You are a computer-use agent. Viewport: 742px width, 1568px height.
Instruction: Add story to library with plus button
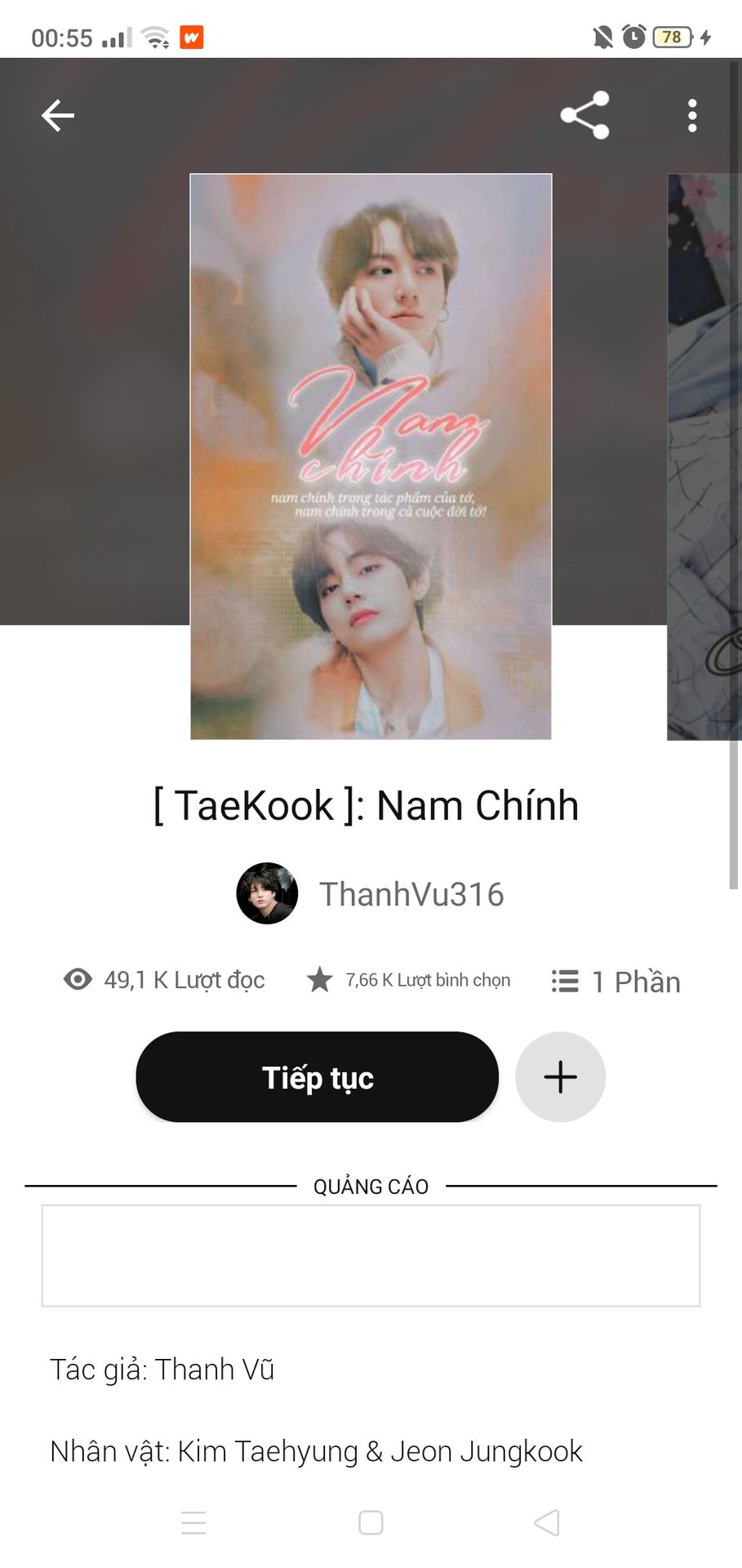coord(560,1076)
